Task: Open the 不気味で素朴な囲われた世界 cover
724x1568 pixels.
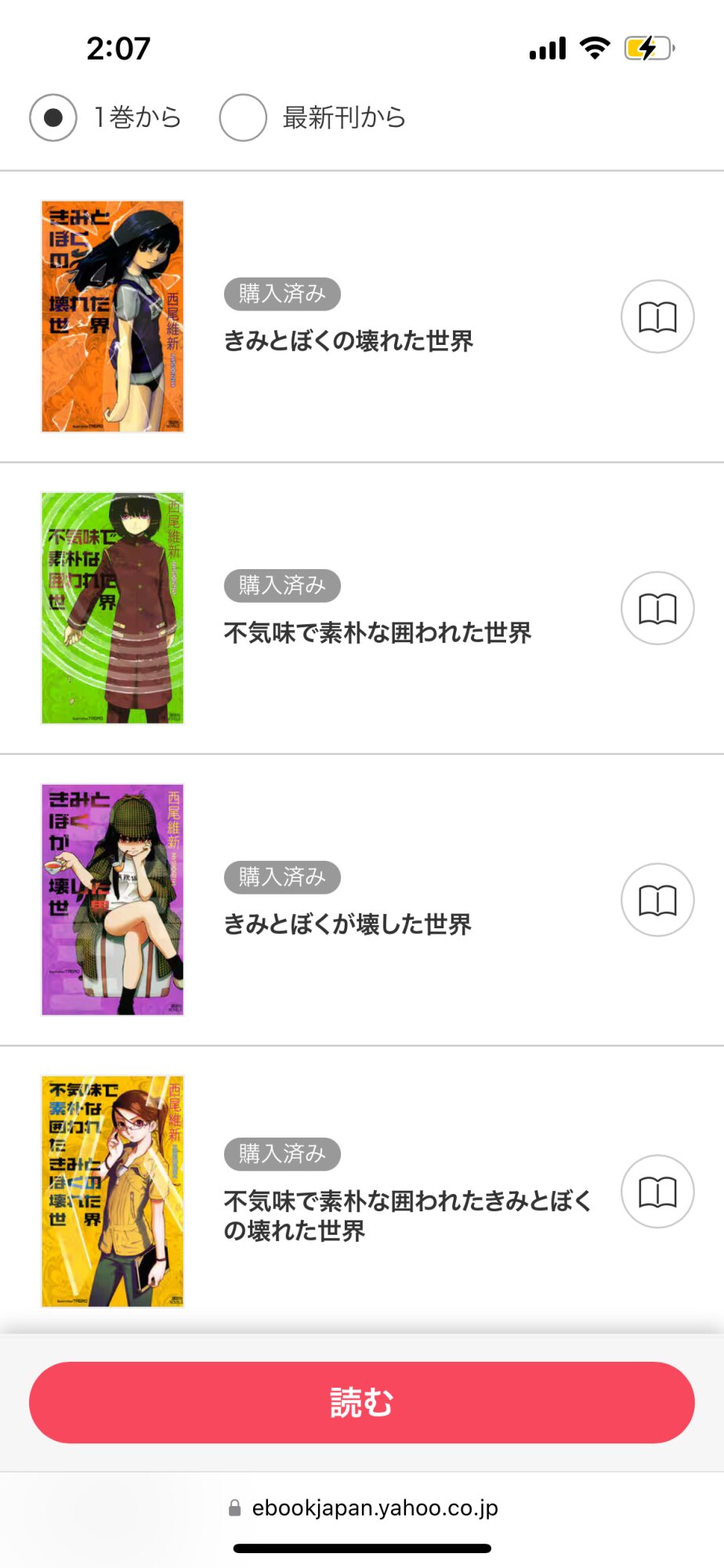Action: (x=113, y=608)
